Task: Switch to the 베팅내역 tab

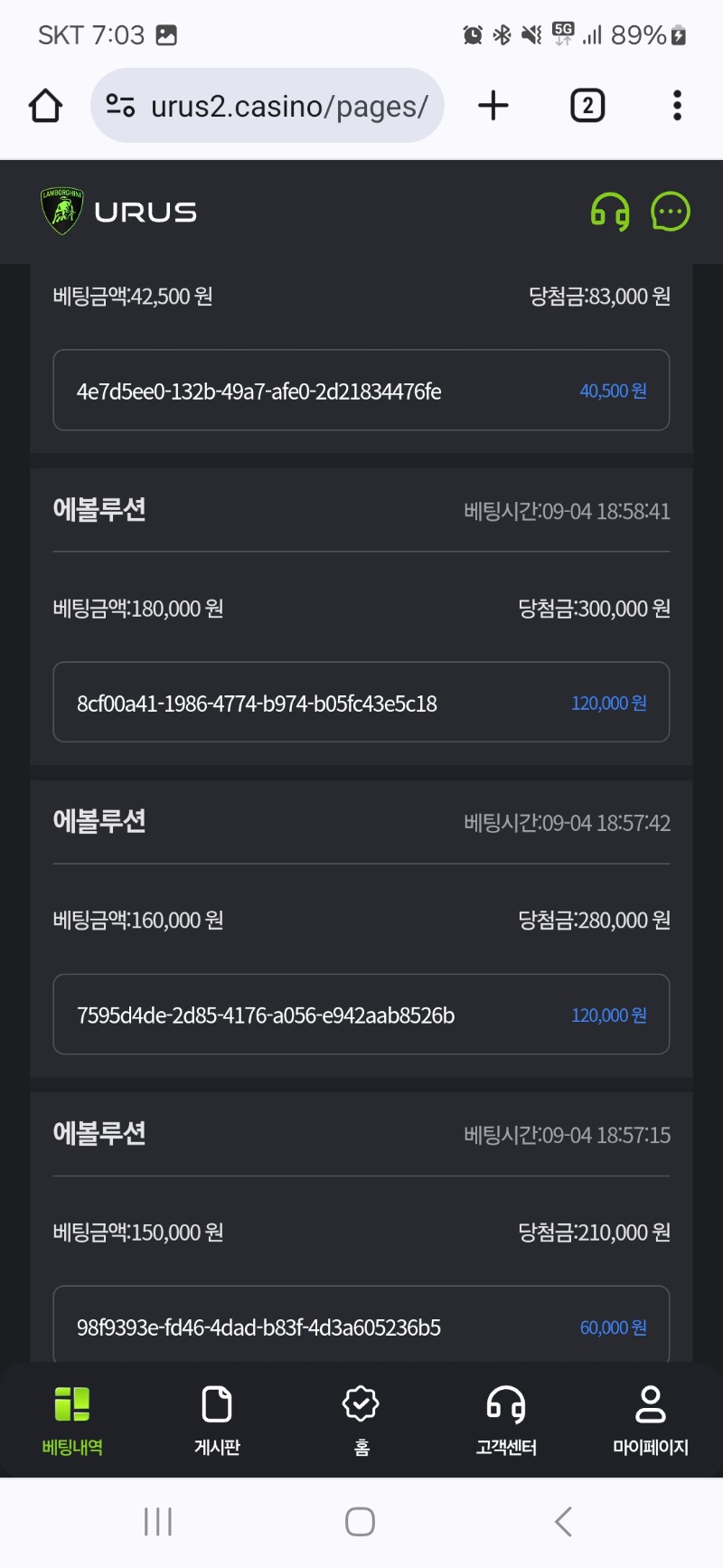Action: point(72,1421)
